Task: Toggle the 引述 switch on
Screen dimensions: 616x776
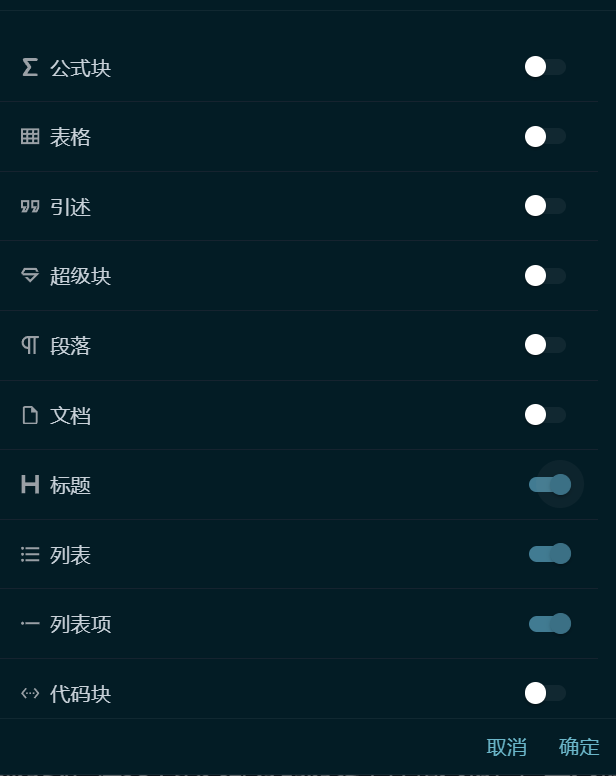Action: (545, 206)
